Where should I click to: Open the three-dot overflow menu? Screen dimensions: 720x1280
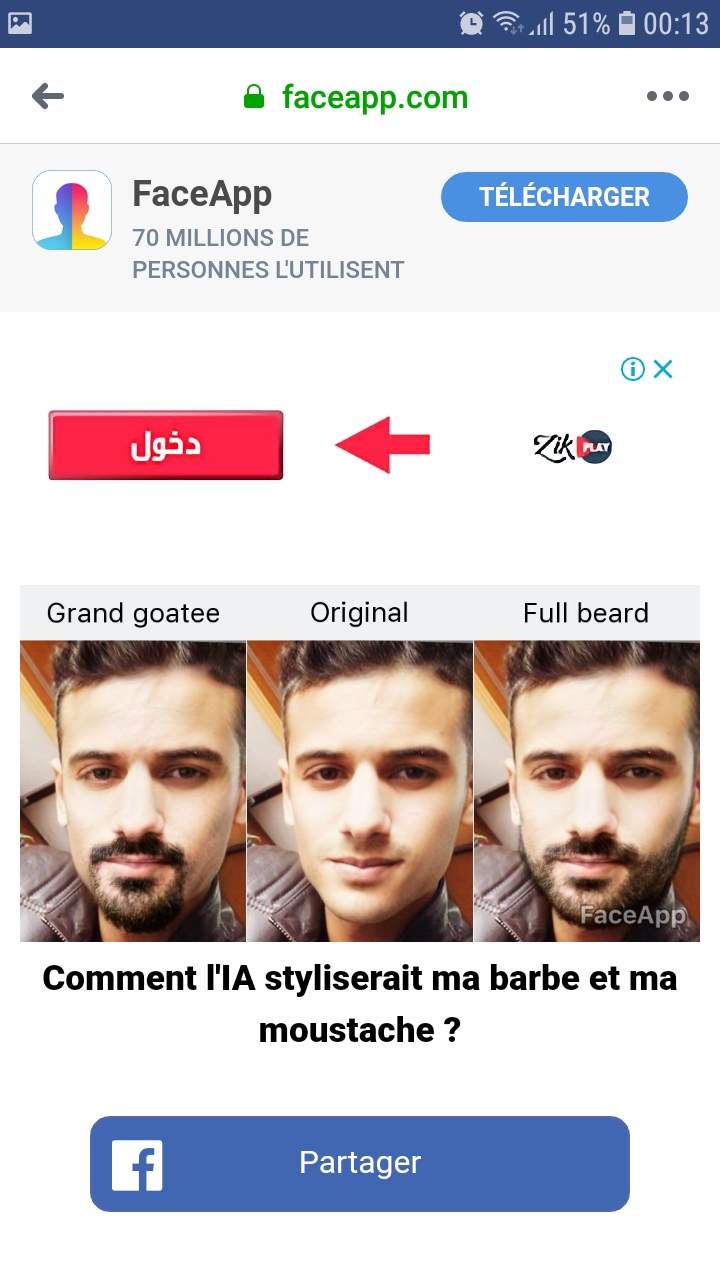point(667,96)
